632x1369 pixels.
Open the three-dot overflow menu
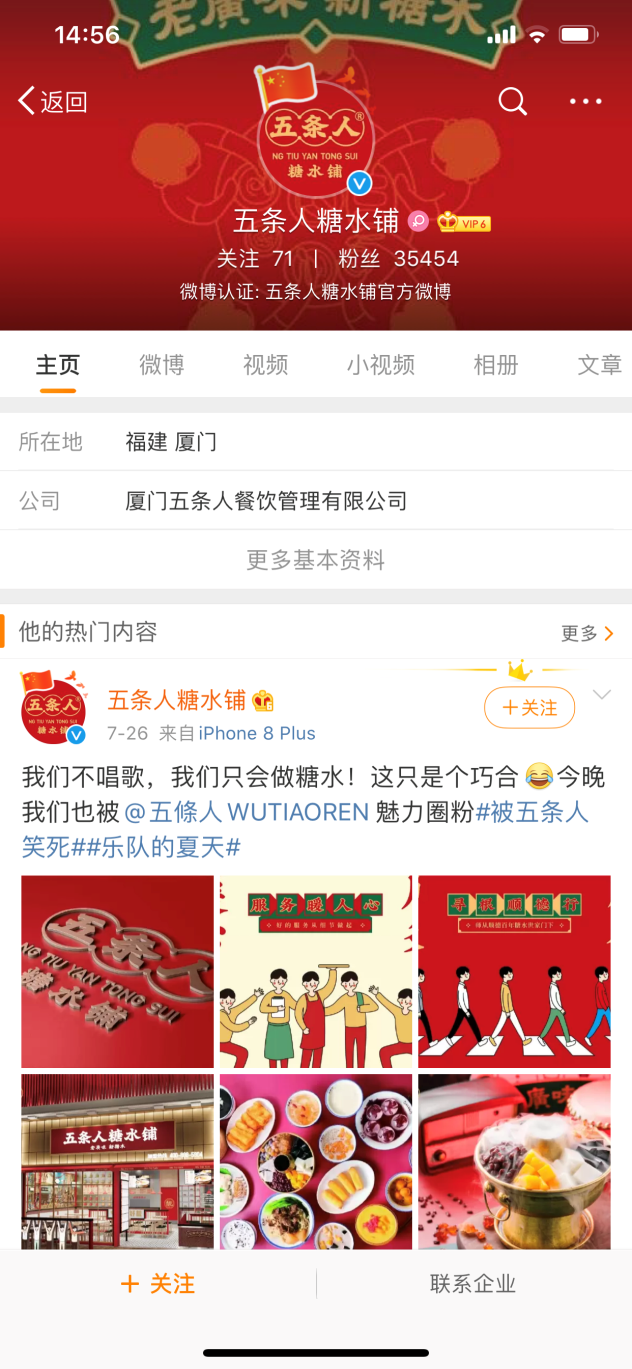click(x=585, y=101)
